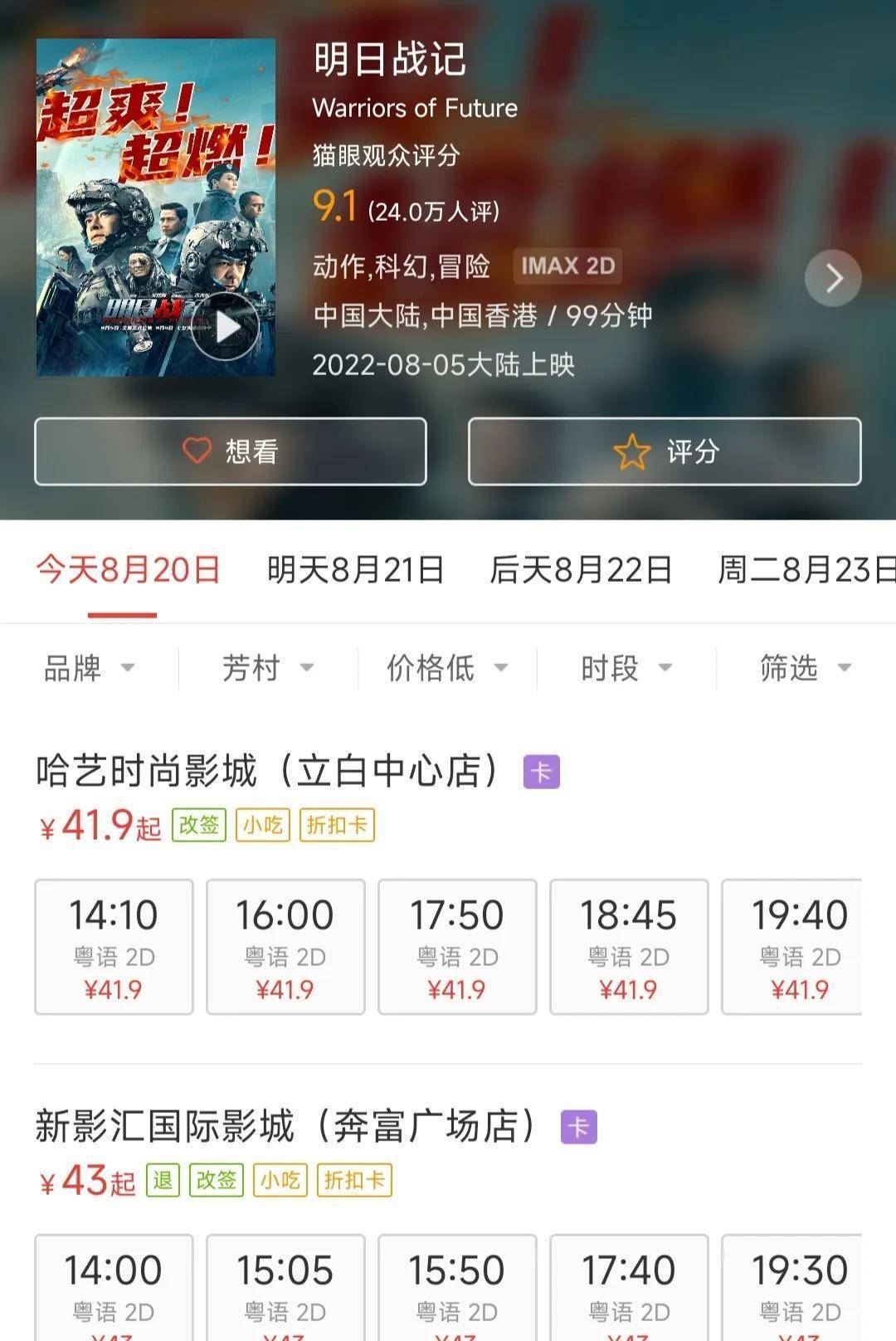
Task: Tap the IMAX 2D badge
Action: 567,266
